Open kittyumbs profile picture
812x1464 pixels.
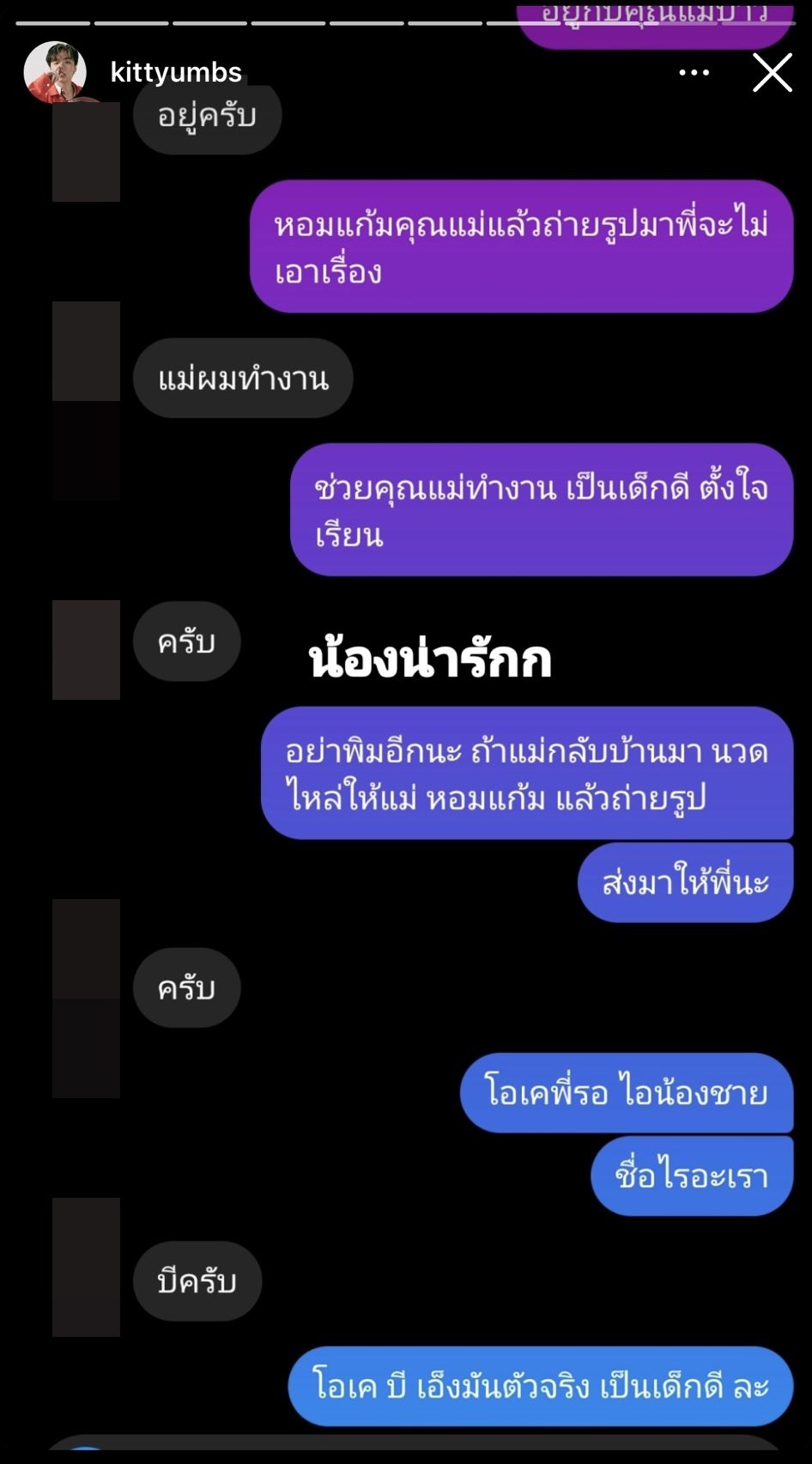(55, 72)
